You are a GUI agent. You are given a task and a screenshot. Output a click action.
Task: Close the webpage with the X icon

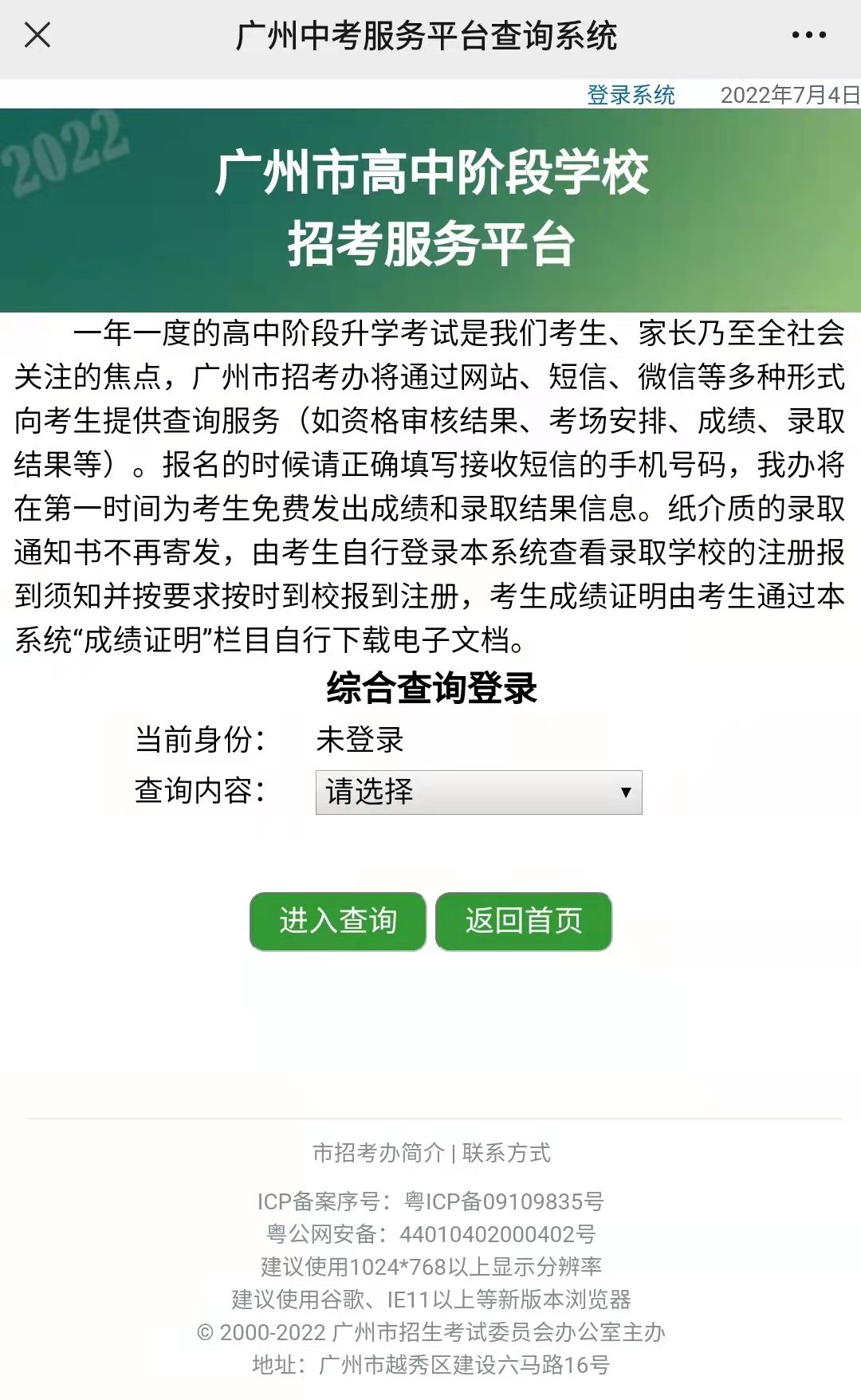37,35
